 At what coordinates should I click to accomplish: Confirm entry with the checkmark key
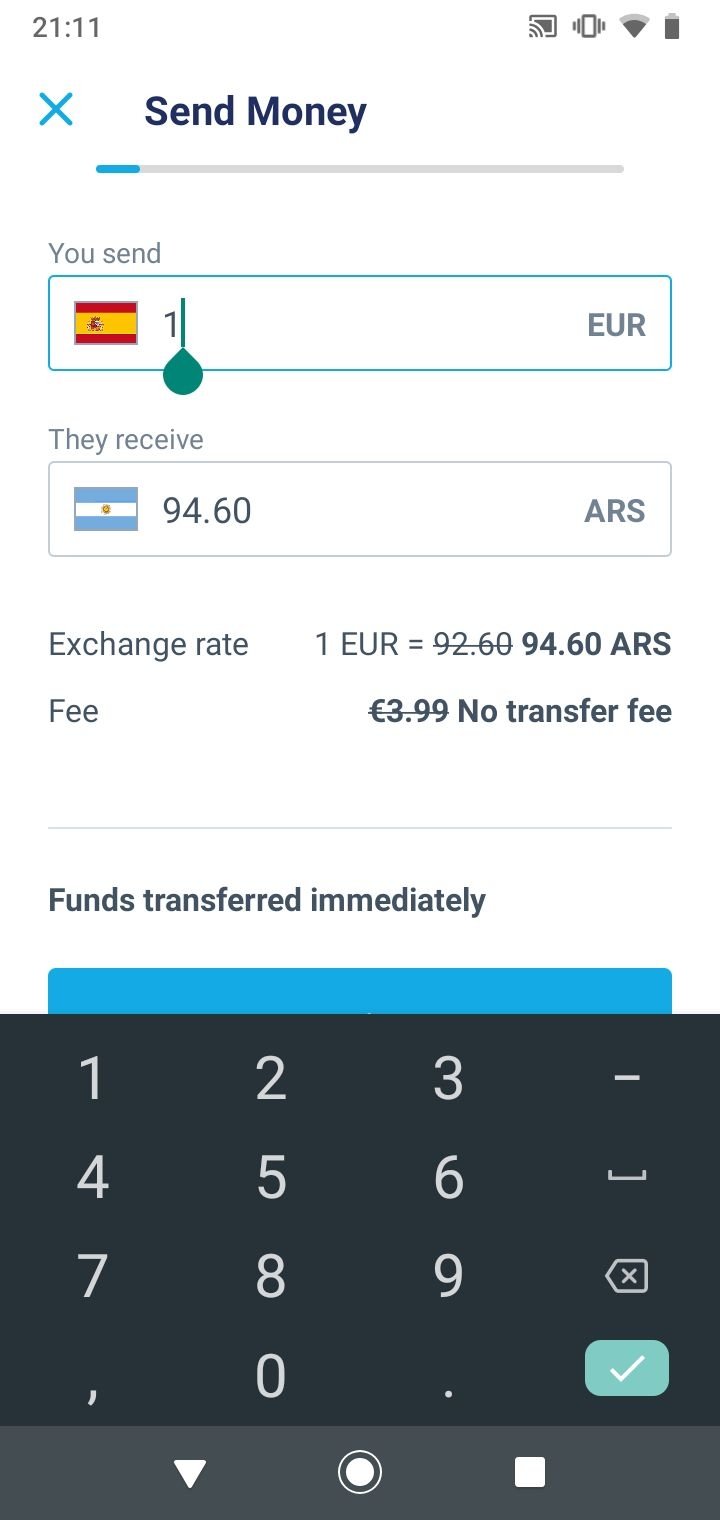coord(627,1368)
